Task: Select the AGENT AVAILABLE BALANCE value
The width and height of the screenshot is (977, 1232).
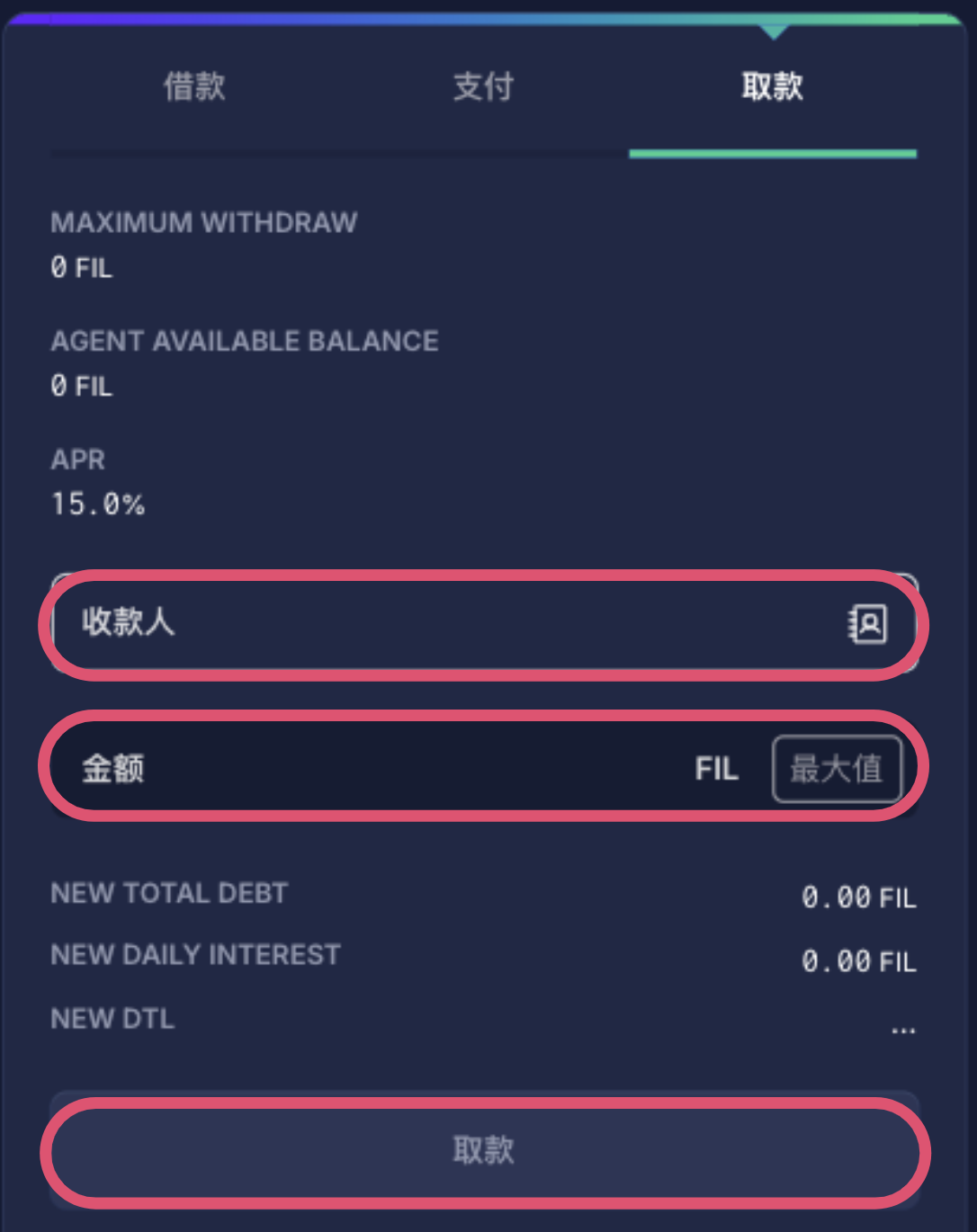Action: pos(80,386)
